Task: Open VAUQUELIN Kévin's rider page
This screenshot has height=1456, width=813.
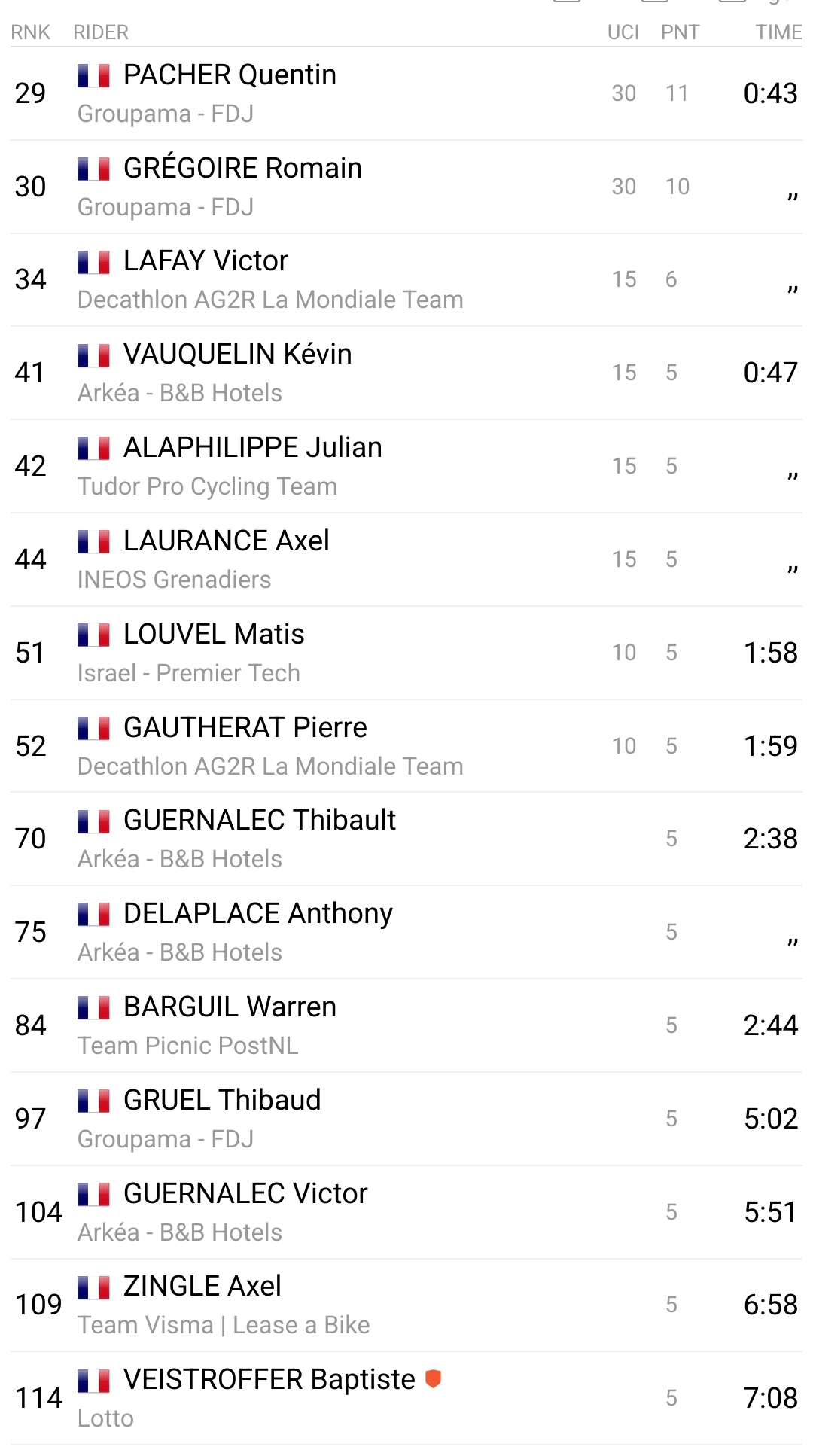Action: click(x=237, y=355)
